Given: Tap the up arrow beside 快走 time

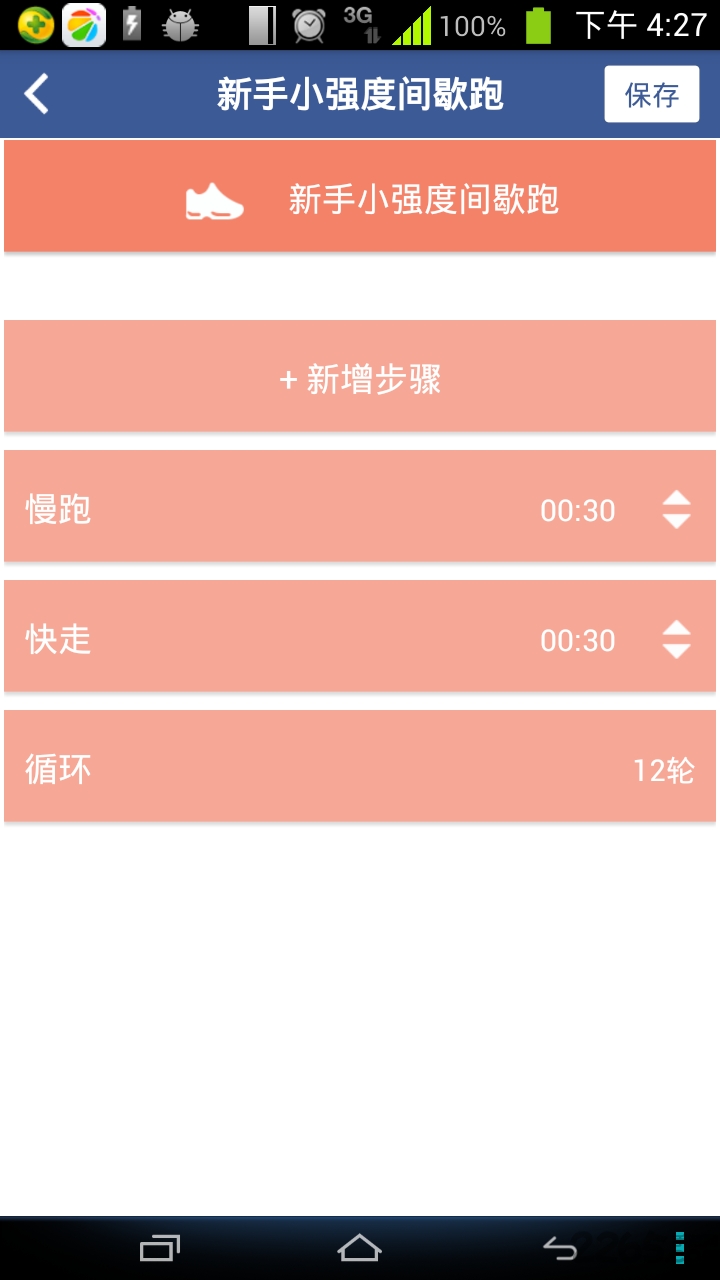Looking at the screenshot, I should point(676,627).
